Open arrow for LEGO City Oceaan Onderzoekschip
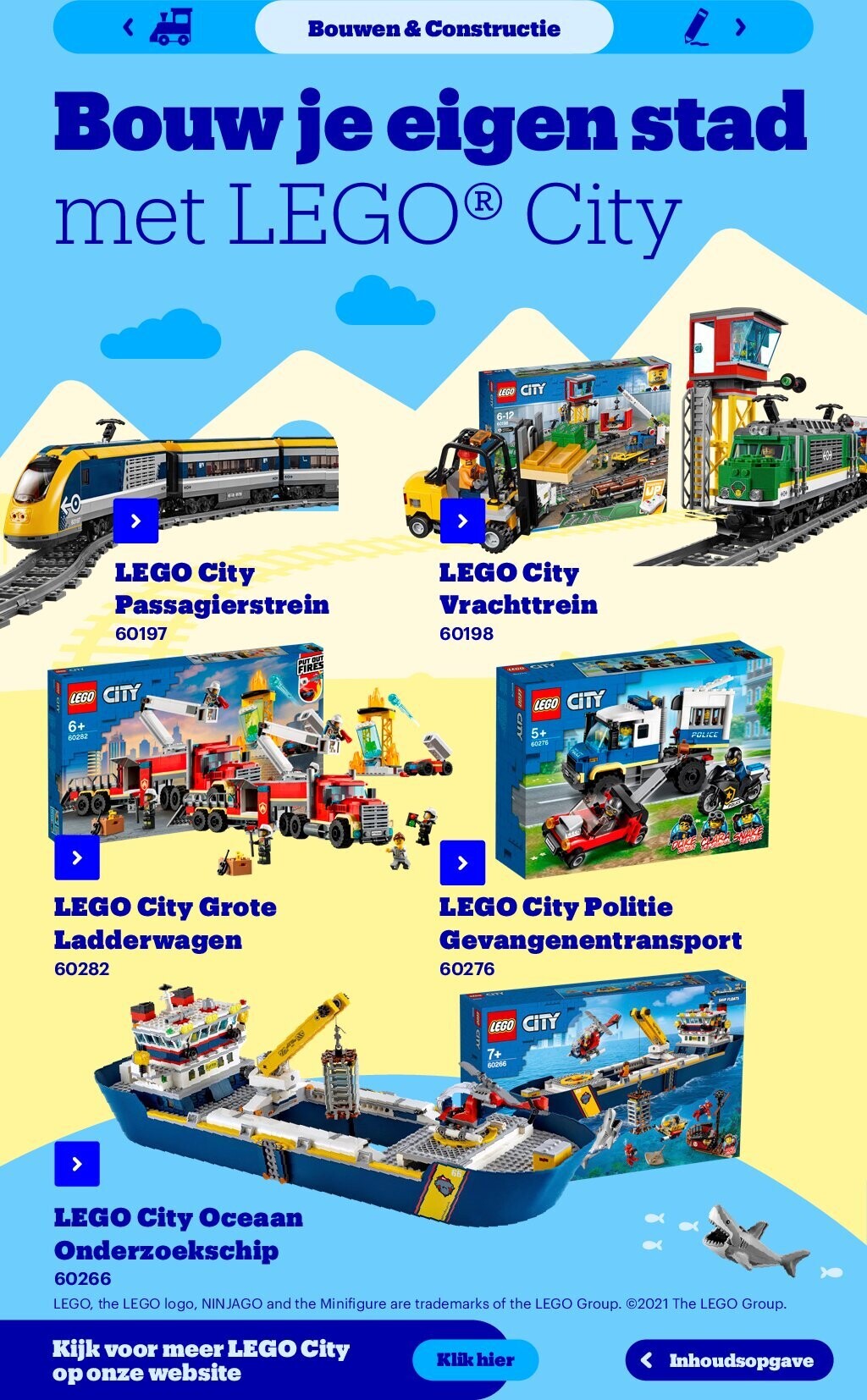Screen dimensions: 867x1400 tap(77, 1164)
